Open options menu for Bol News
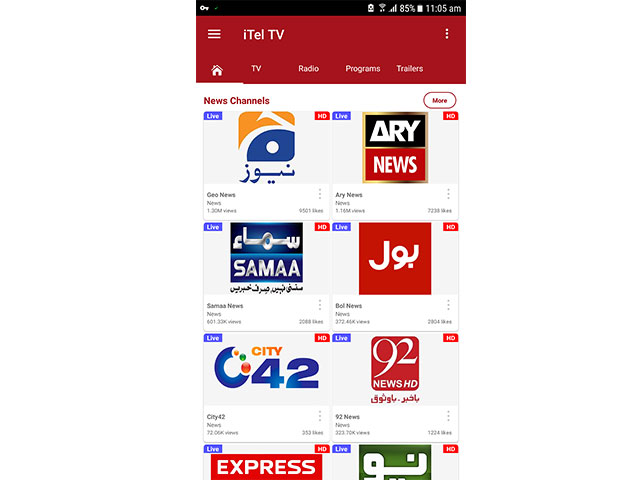The height and width of the screenshot is (480, 640). tap(448, 305)
